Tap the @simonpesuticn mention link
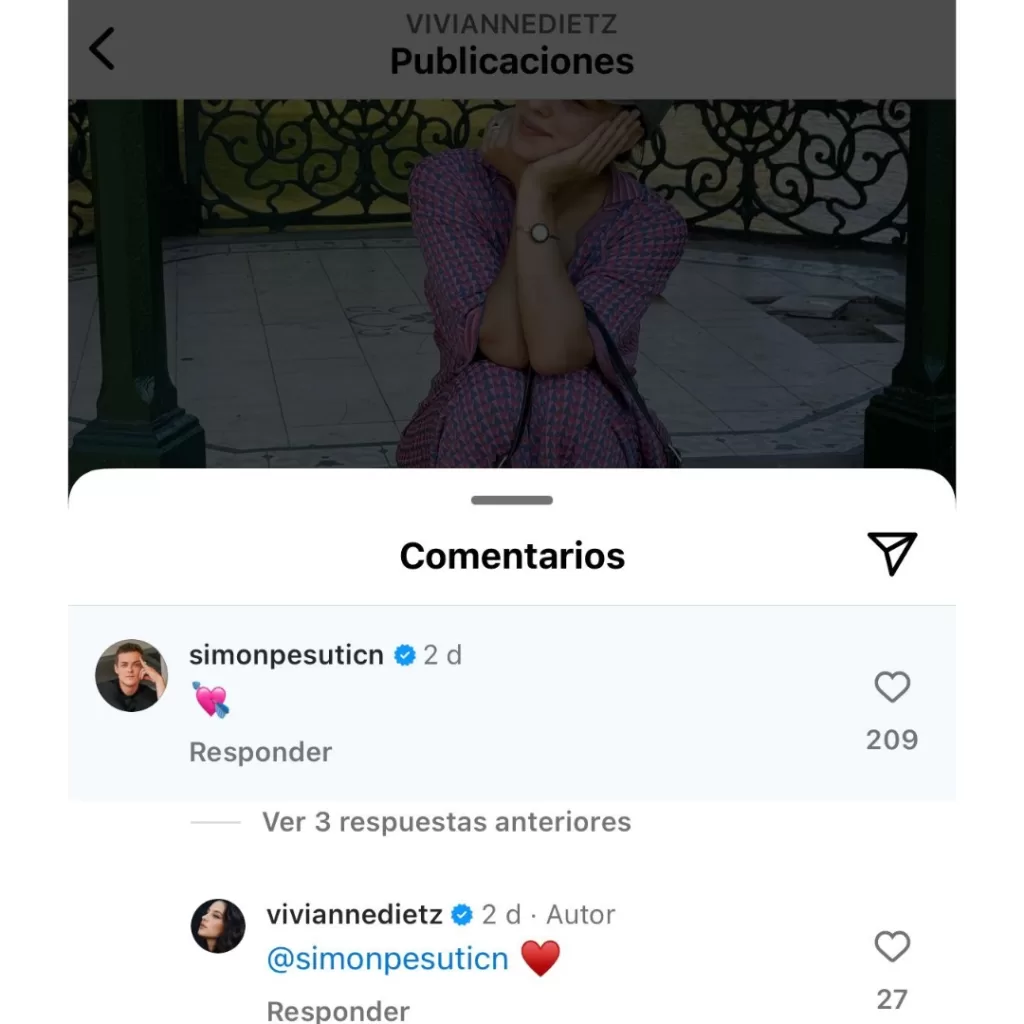The image size is (1024, 1024). (387, 960)
